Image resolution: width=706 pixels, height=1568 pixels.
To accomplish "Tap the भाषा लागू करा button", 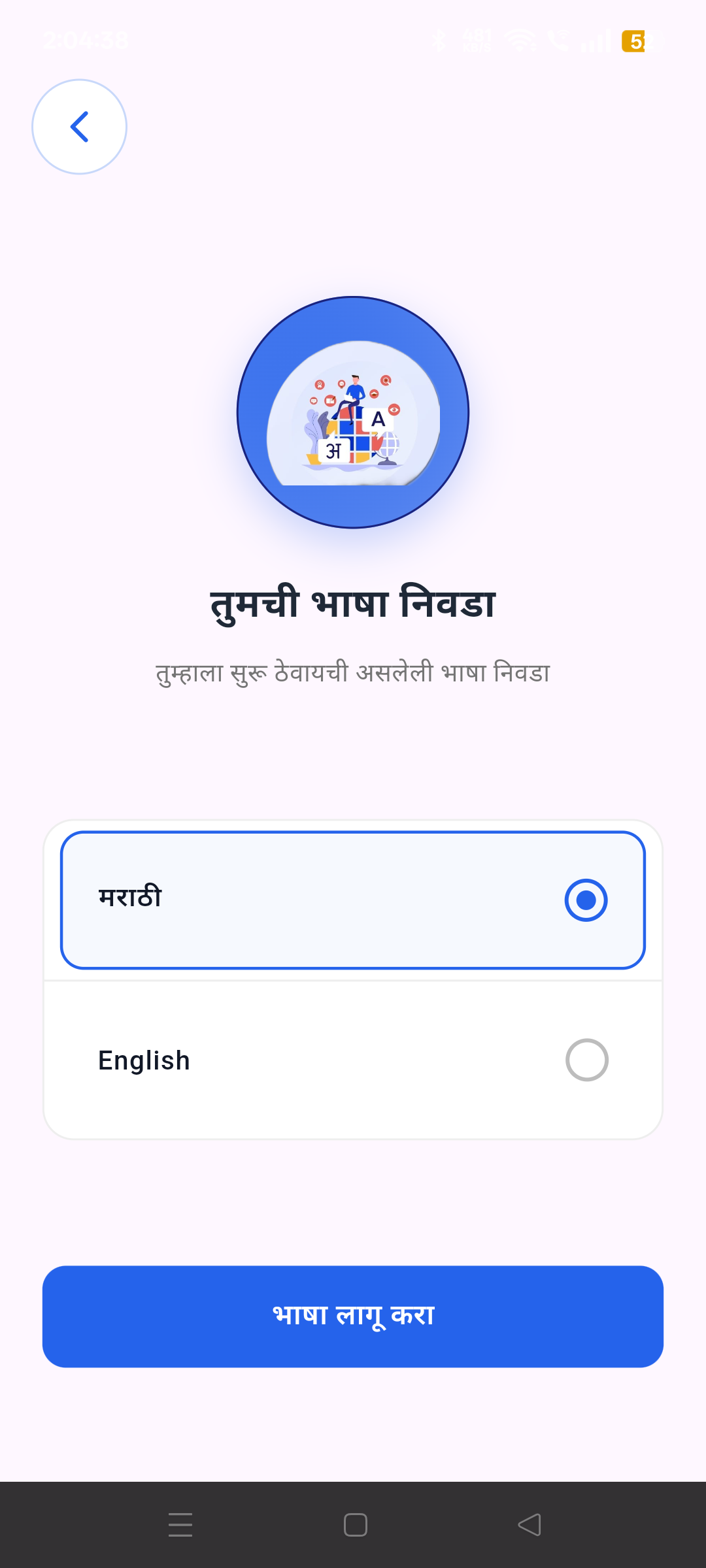I will (353, 1316).
